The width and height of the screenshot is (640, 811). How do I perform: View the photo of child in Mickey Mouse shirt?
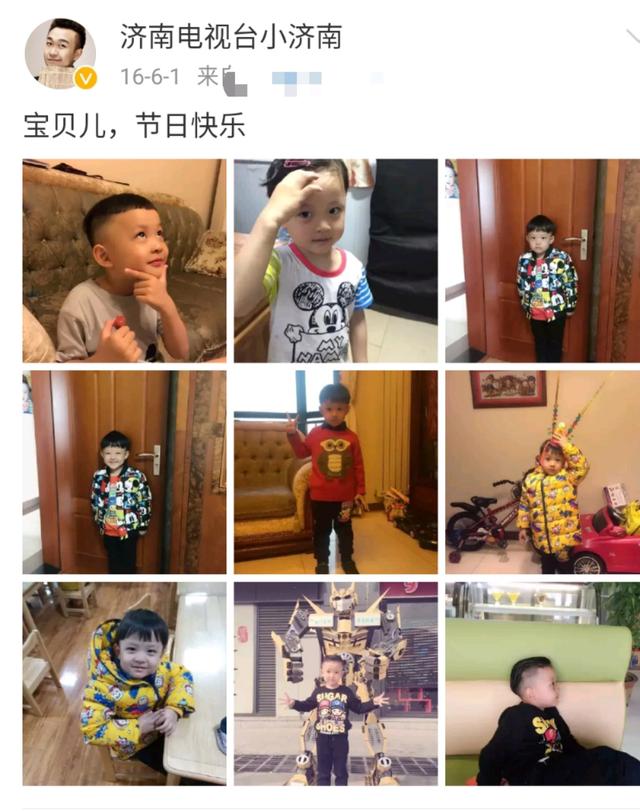pyautogui.click(x=335, y=260)
